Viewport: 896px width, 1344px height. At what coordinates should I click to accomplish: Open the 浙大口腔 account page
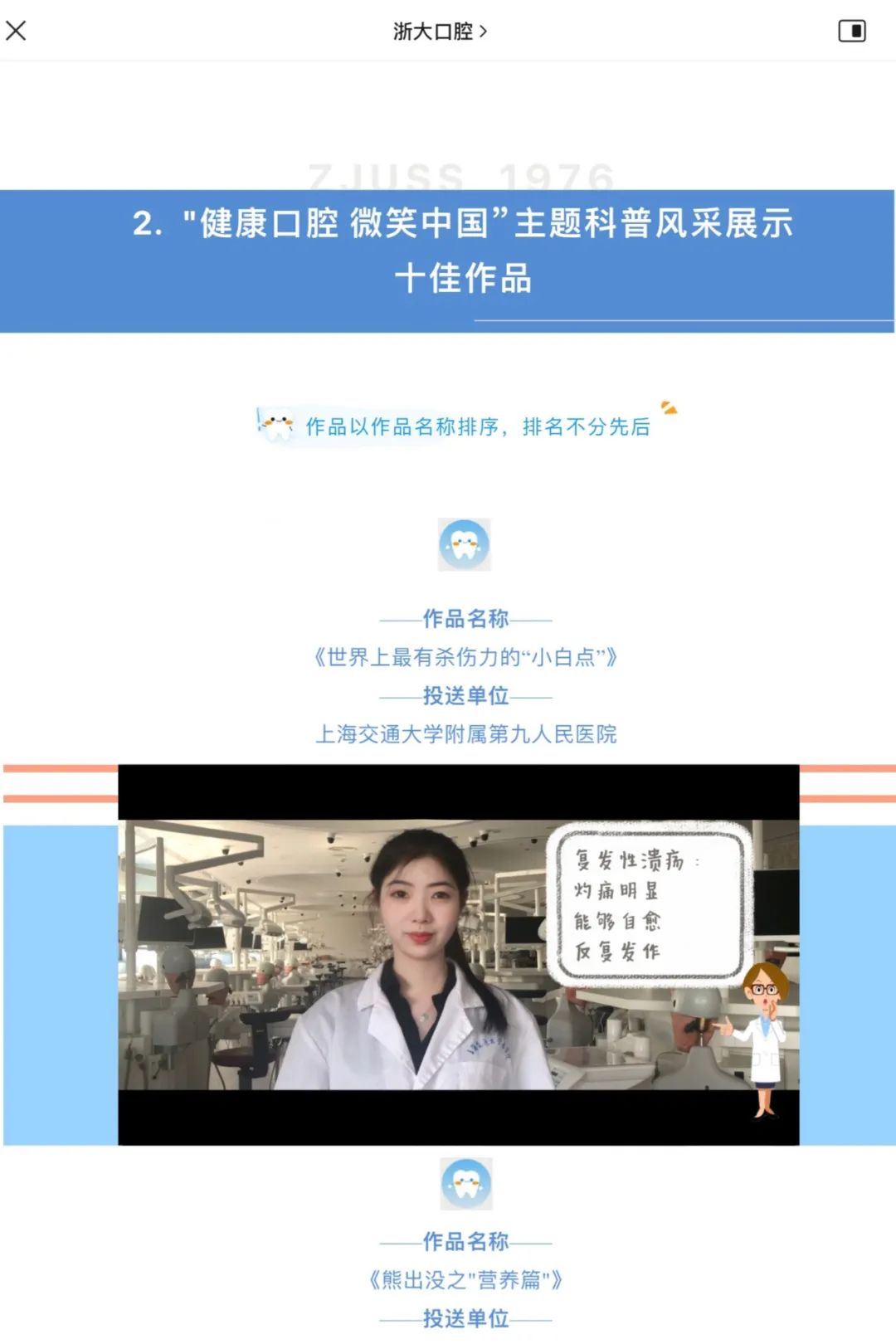[x=440, y=32]
